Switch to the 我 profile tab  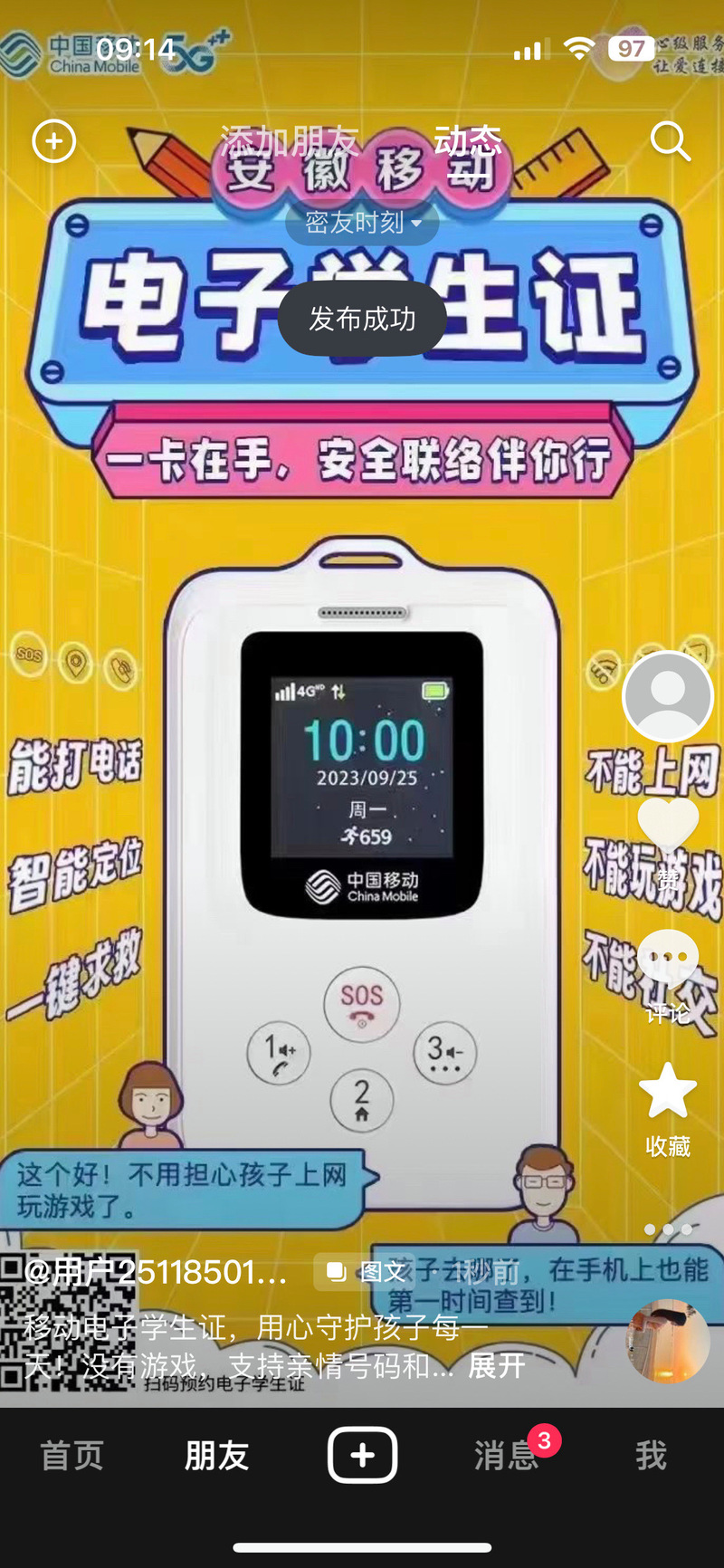pyautogui.click(x=652, y=1456)
